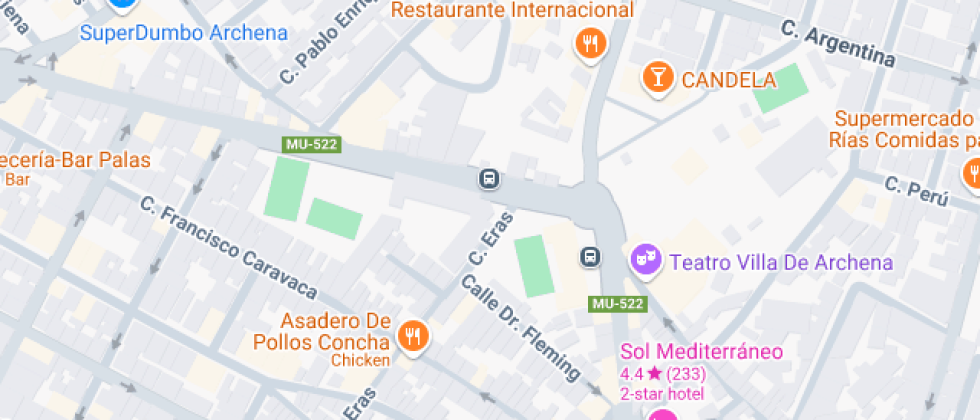Viewport: 980px width, 420px height.
Task: Open the CANDELA bar marker
Action: click(657, 78)
